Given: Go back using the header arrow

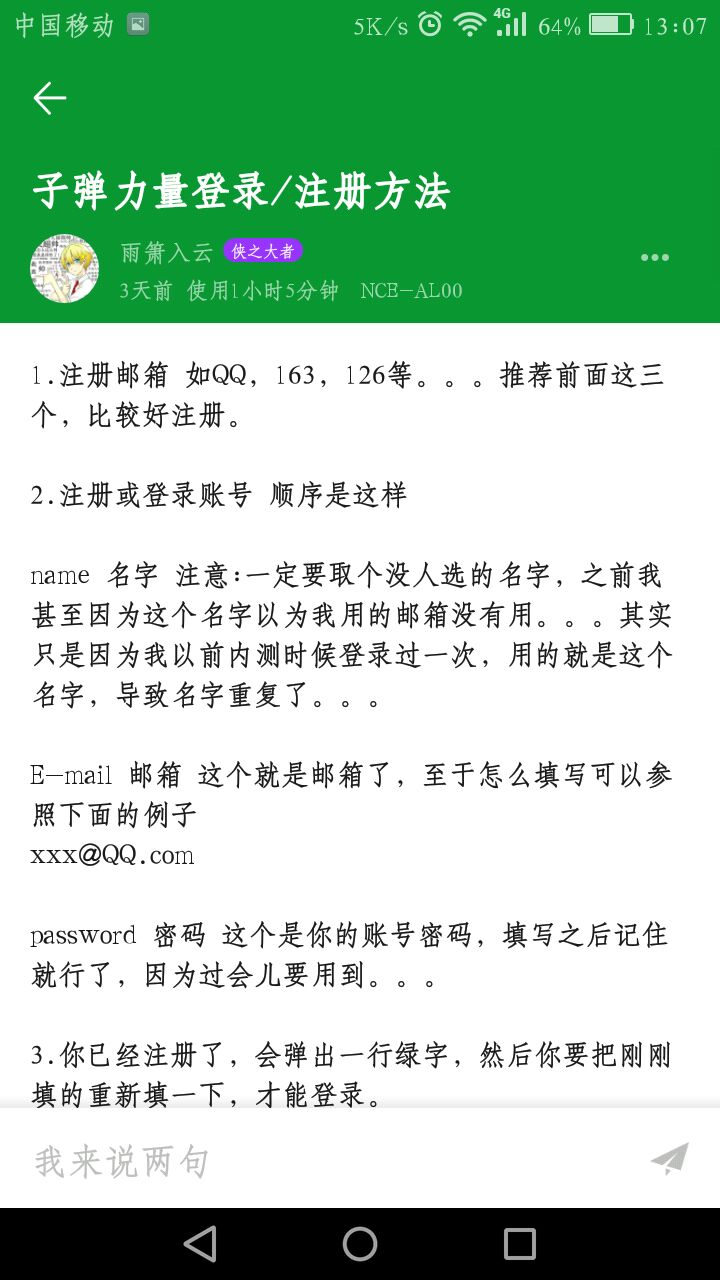Looking at the screenshot, I should coord(49,98).
